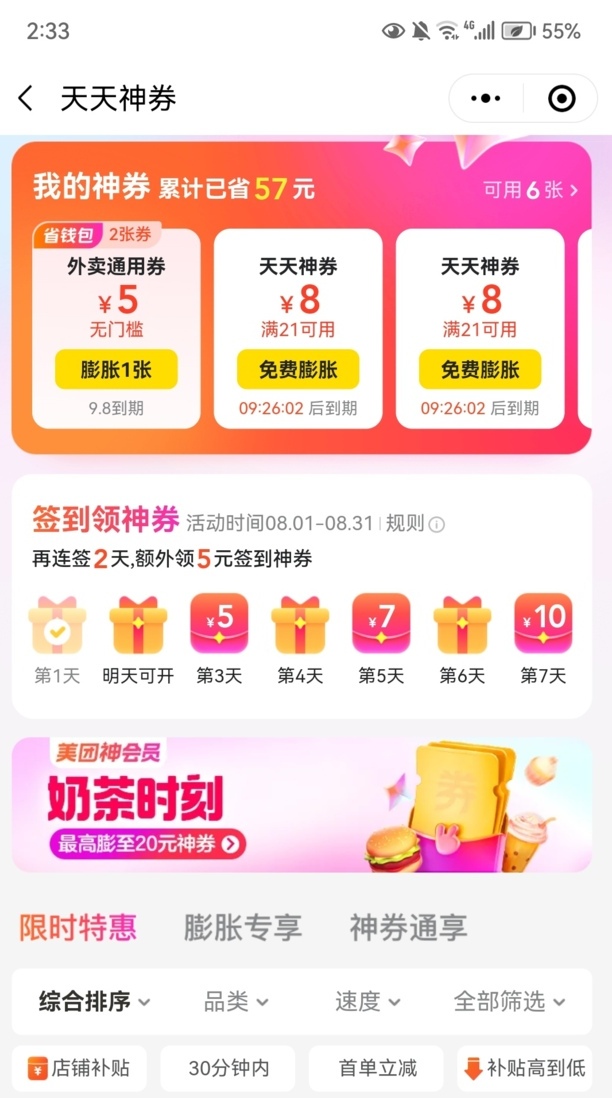The image size is (612, 1098).
Task: Expand the 品类 category dropdown
Action: 237,1001
